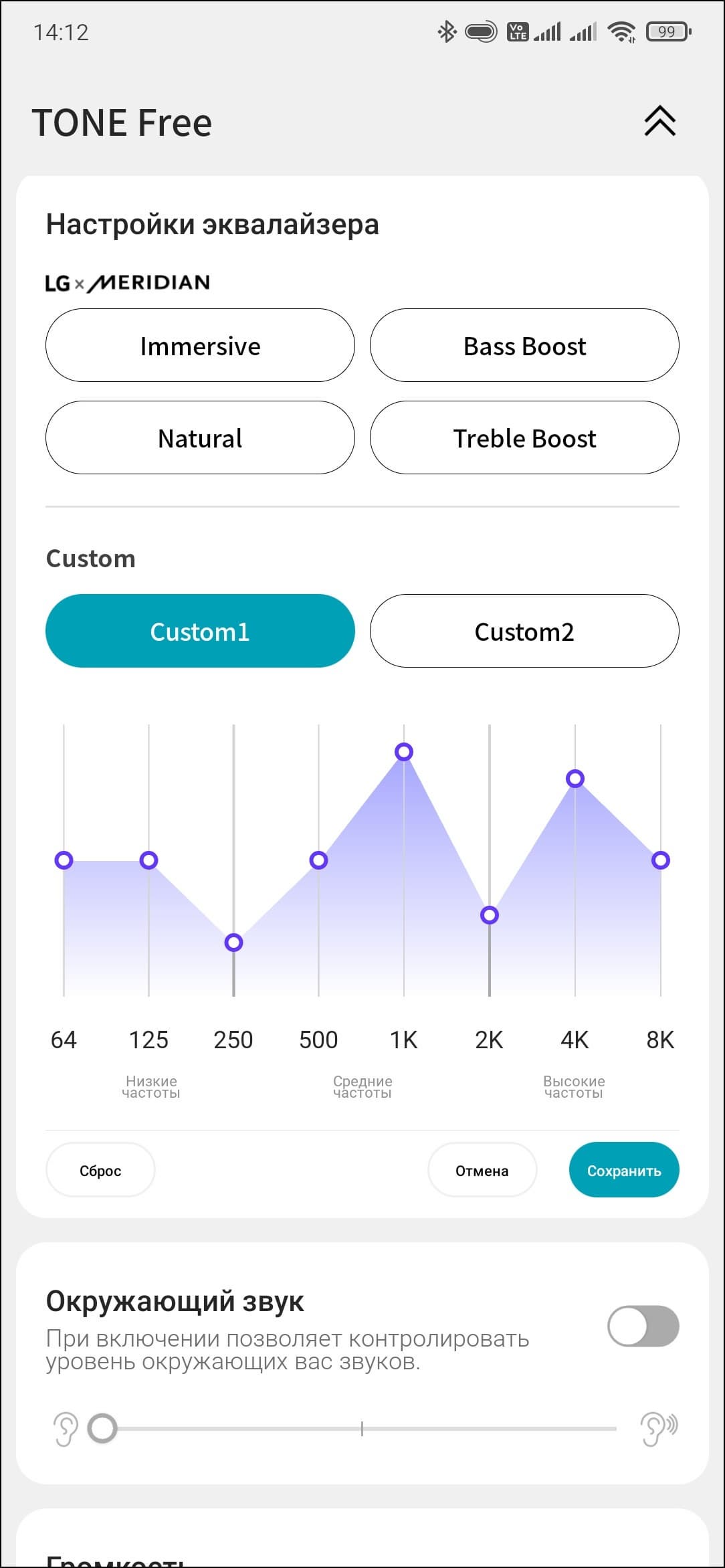Select the Custom1 profile
725x1568 pixels.
tap(200, 631)
